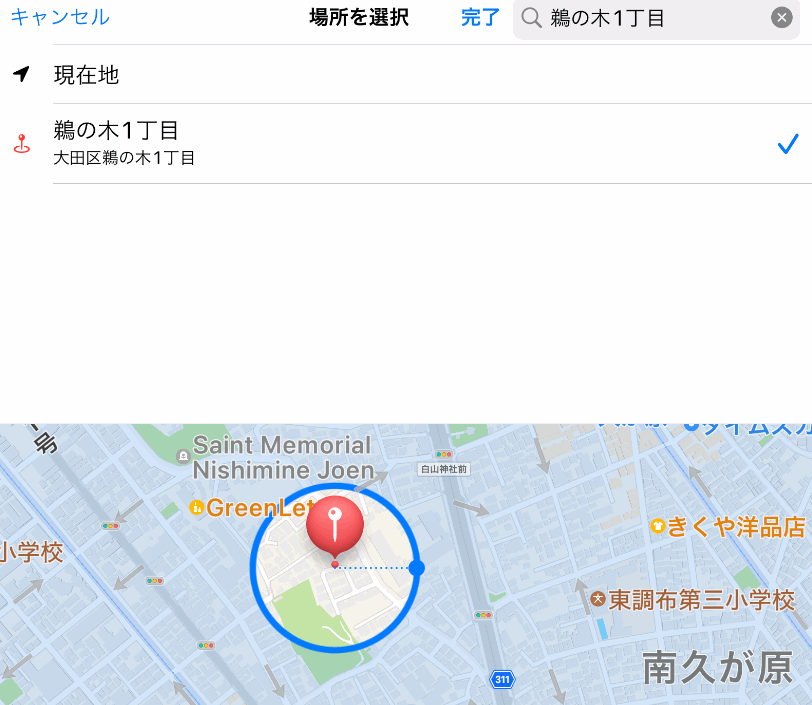Confirm with the 完了 button
This screenshot has width=812, height=705.
point(480,18)
